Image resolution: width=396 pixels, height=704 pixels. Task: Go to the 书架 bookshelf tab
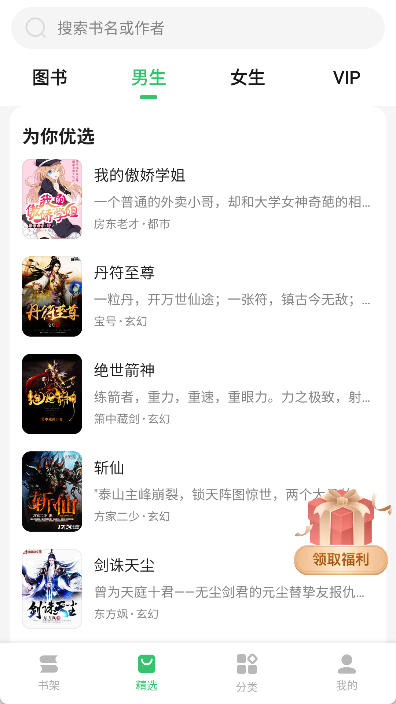(48, 673)
